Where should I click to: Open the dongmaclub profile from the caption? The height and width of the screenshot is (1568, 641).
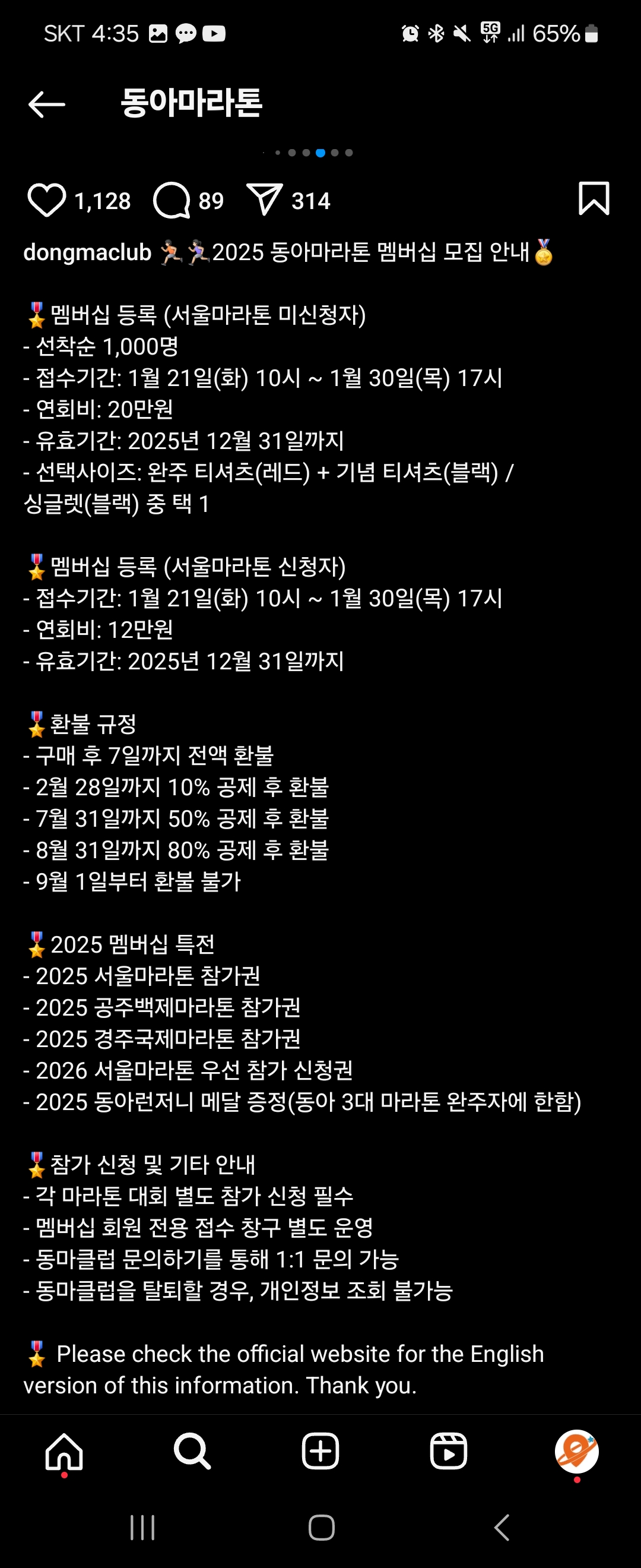coord(87,252)
